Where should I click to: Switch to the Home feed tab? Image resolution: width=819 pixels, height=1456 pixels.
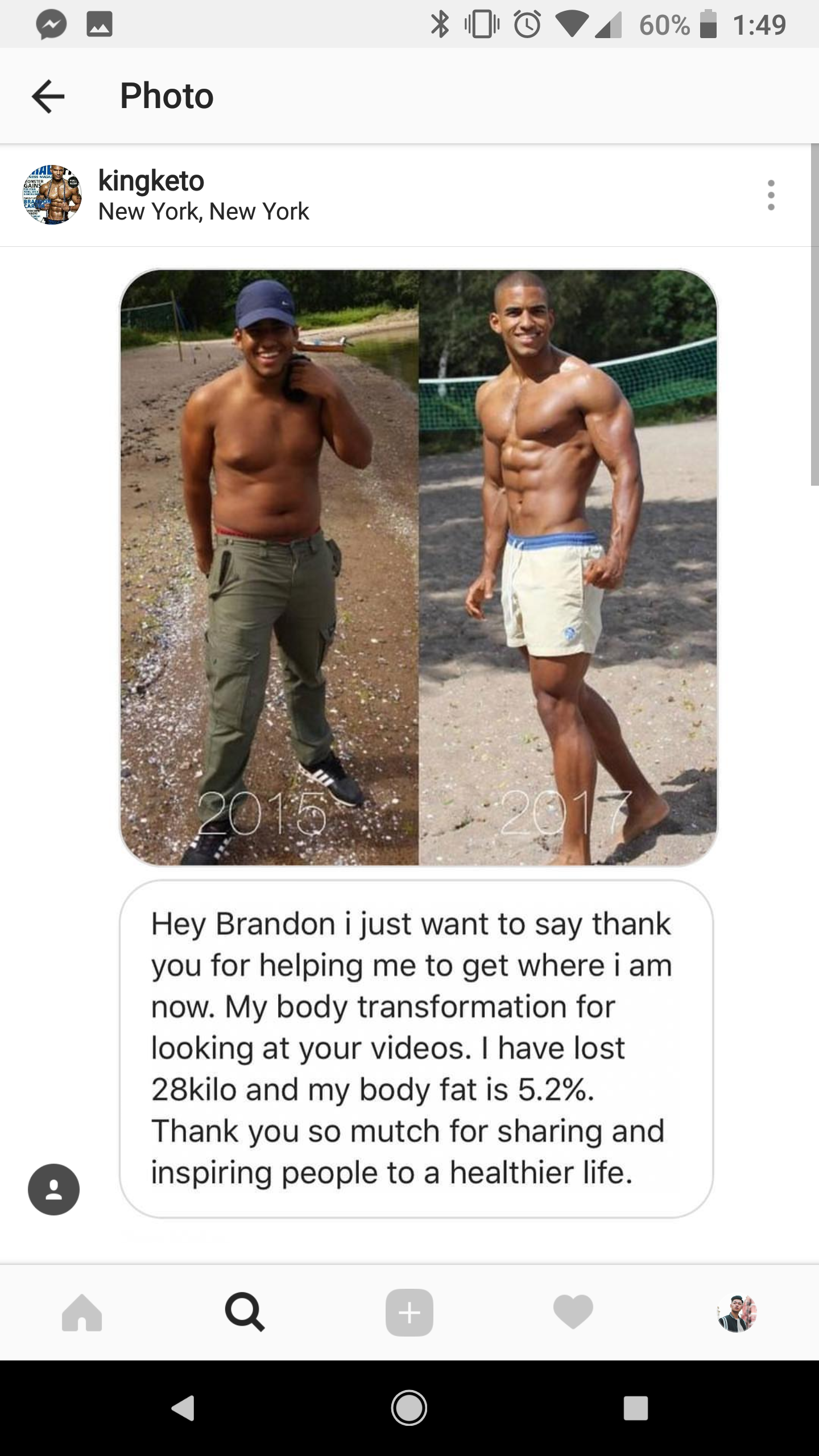[x=82, y=1312]
